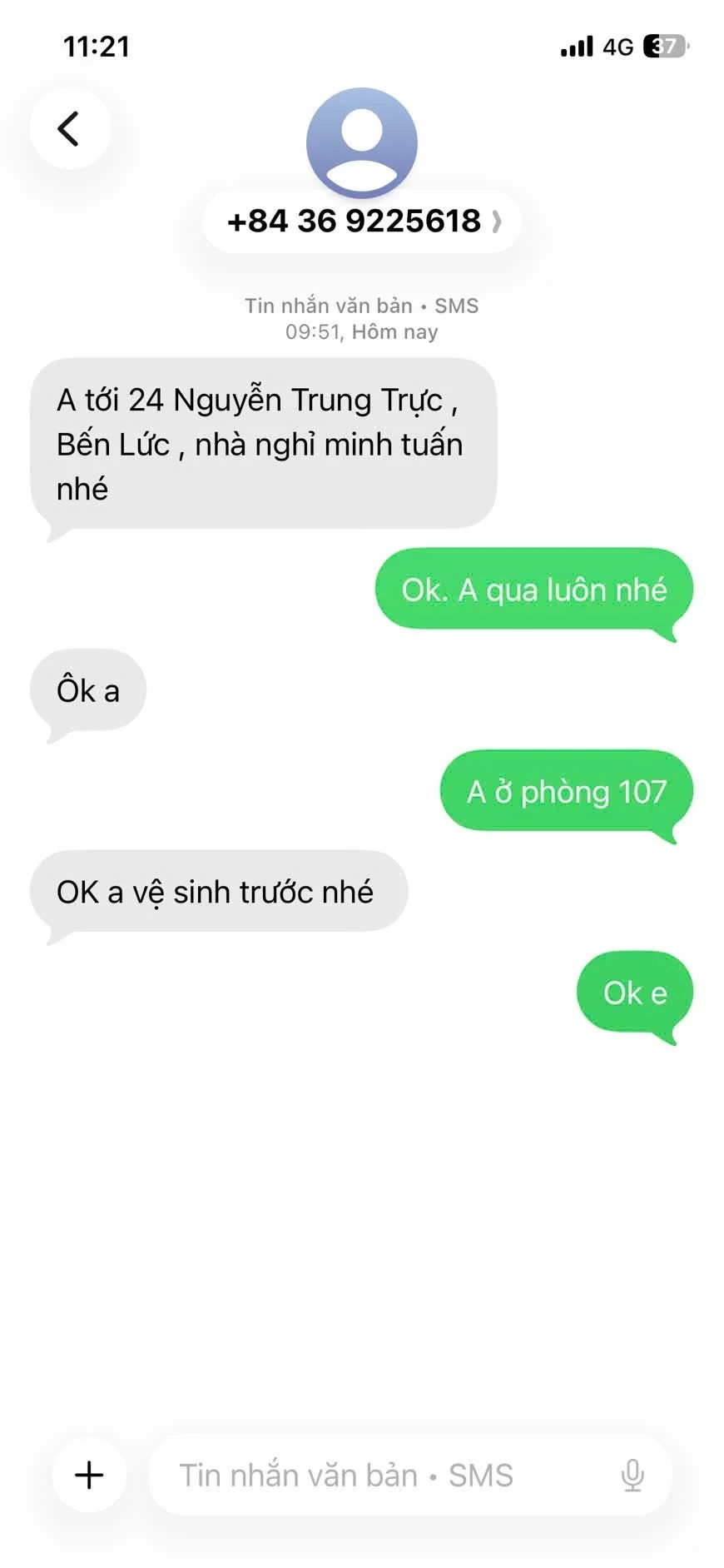Start voice dictation with the microphone
This screenshot has height=1568, width=724.
click(x=632, y=1475)
